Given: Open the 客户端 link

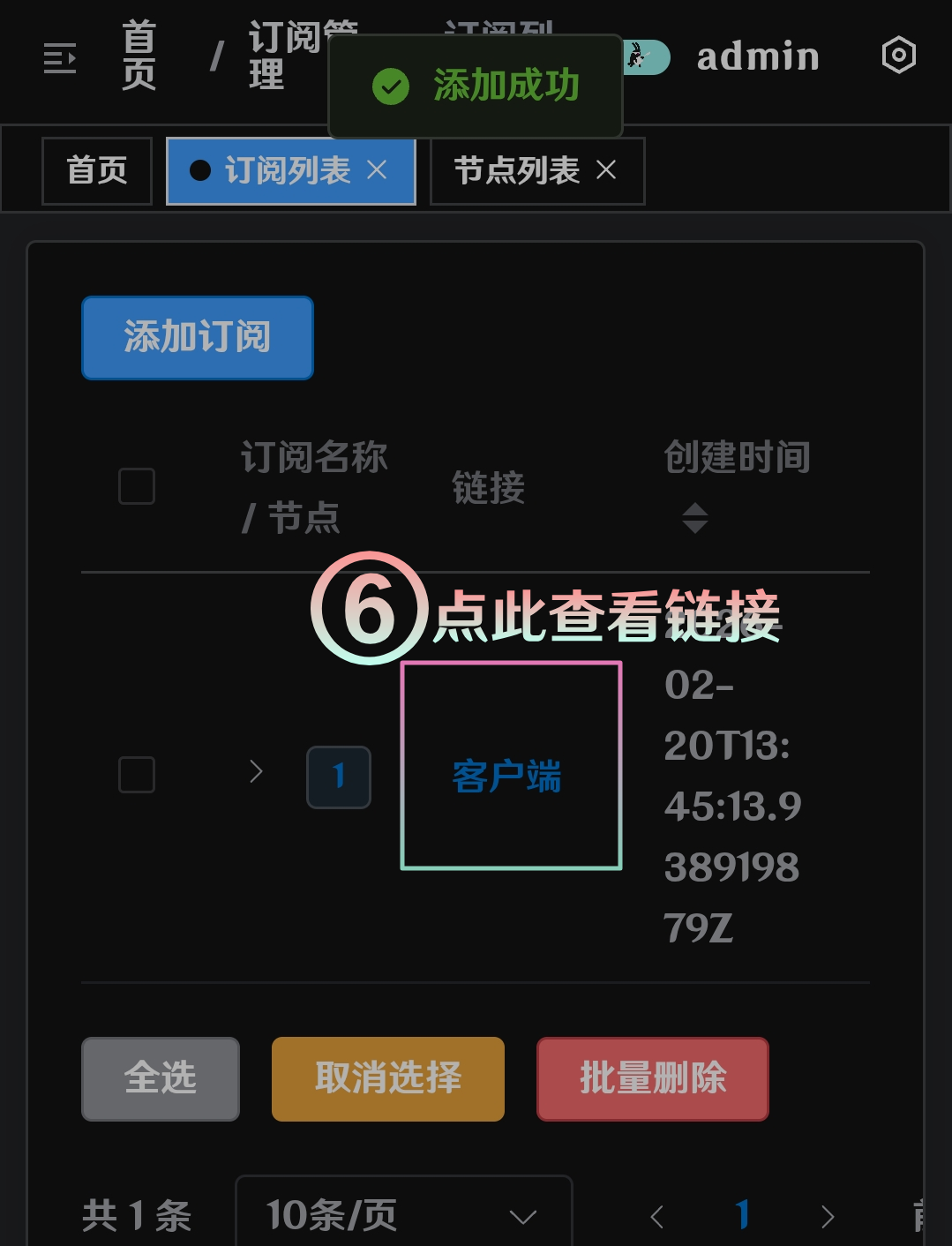Looking at the screenshot, I should point(507,777).
